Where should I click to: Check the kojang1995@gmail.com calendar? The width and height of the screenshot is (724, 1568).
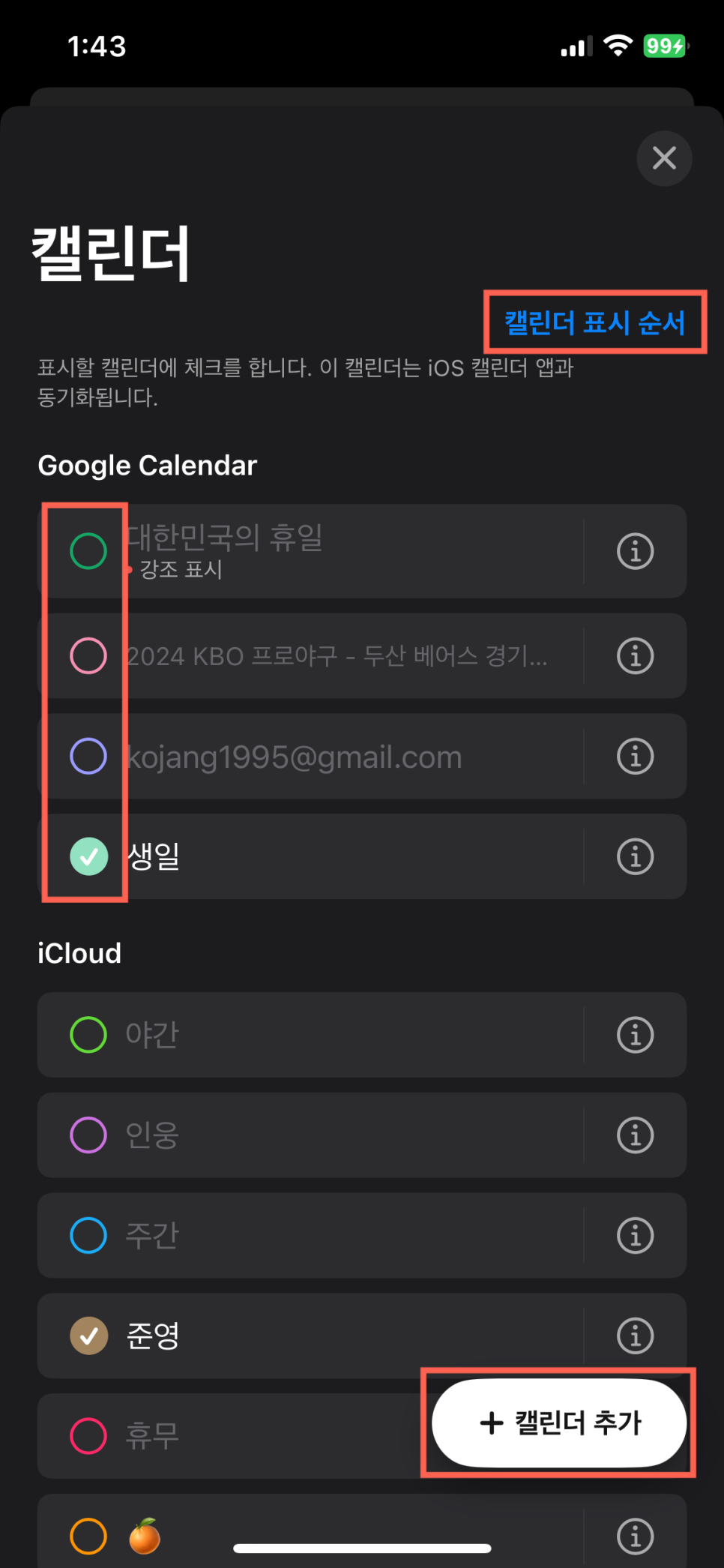(x=88, y=756)
